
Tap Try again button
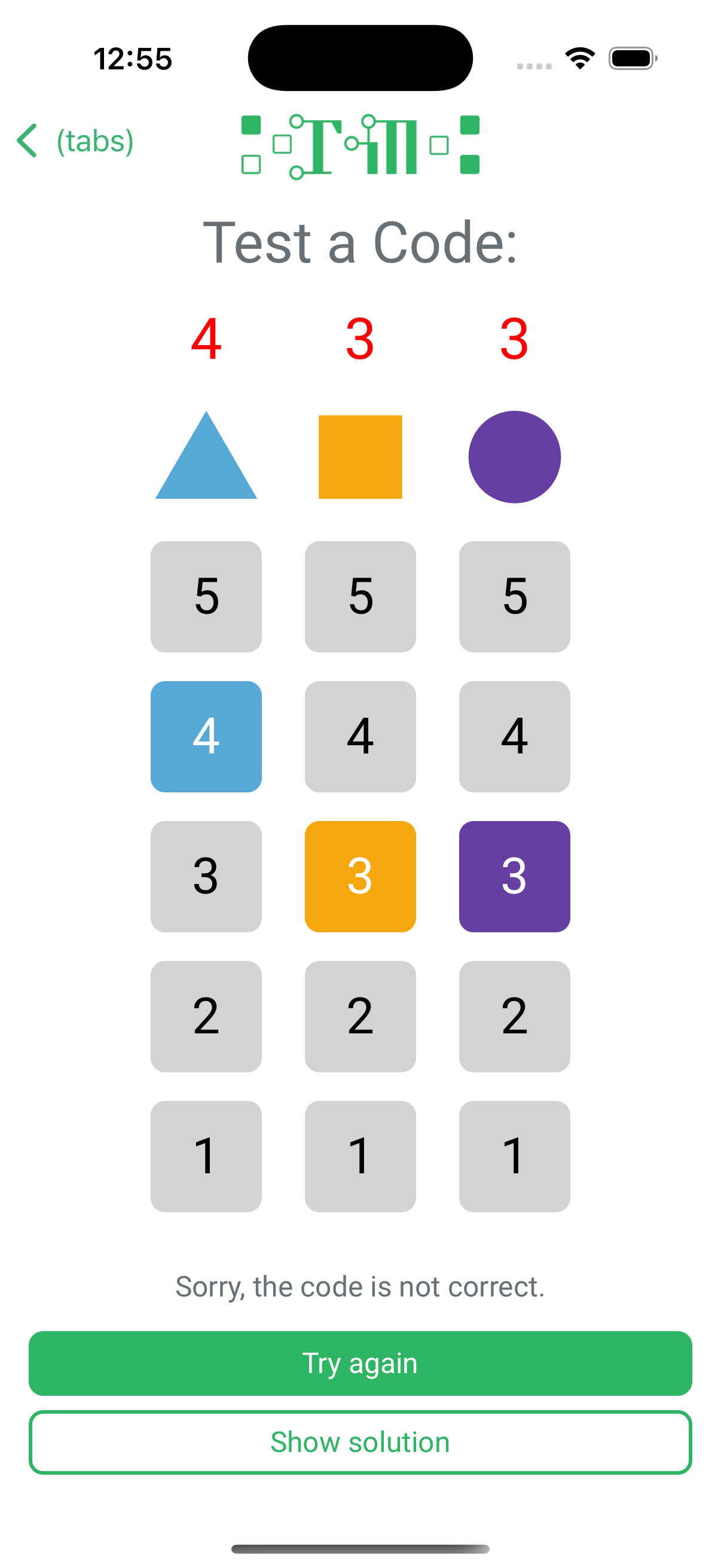360,1363
